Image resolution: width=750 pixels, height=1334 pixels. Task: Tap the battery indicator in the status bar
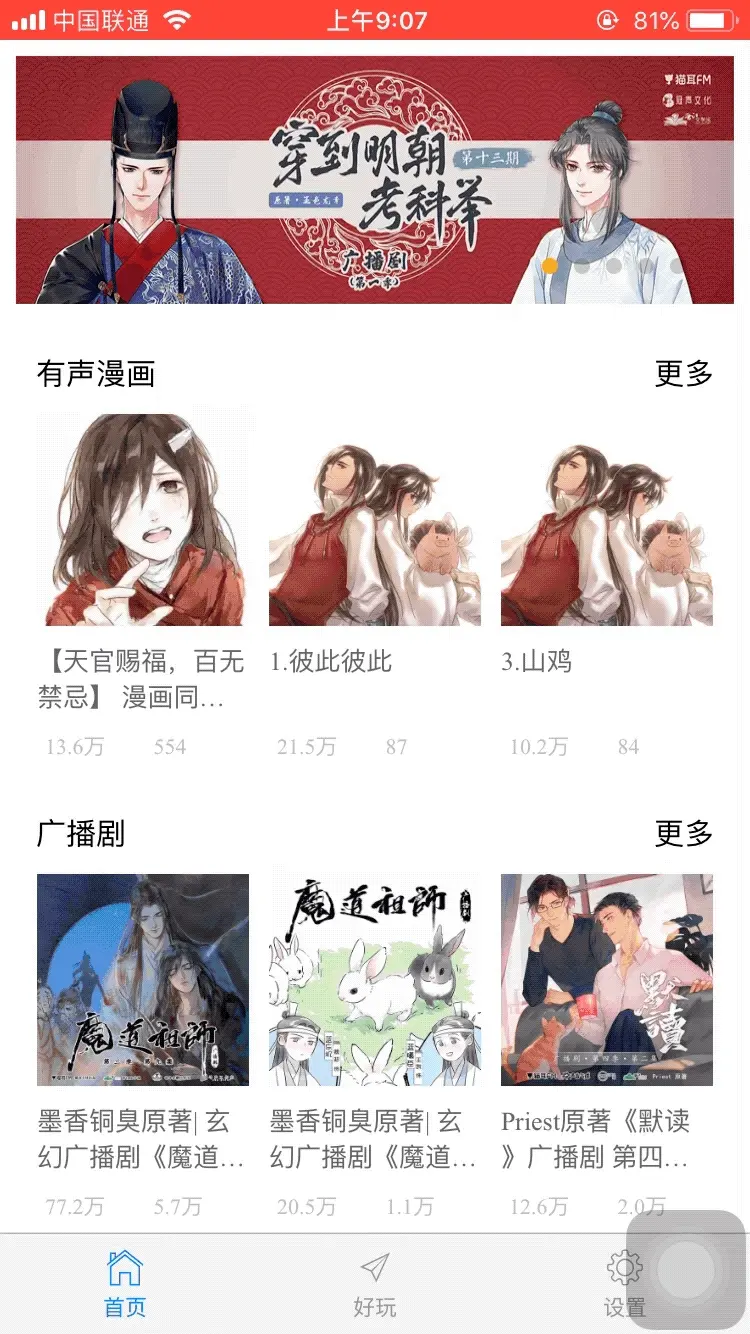tap(712, 19)
